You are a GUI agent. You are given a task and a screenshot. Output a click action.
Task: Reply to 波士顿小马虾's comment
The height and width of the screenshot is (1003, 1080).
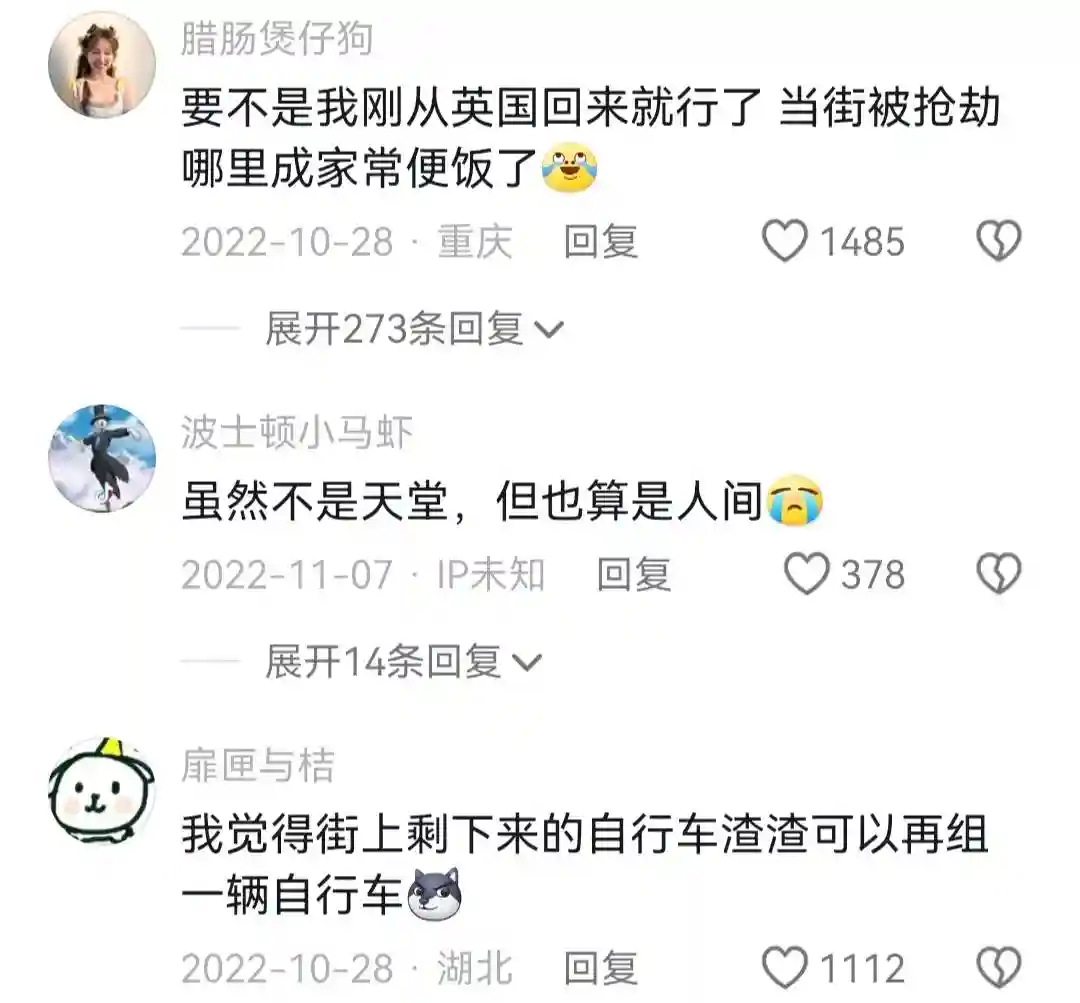coord(633,575)
